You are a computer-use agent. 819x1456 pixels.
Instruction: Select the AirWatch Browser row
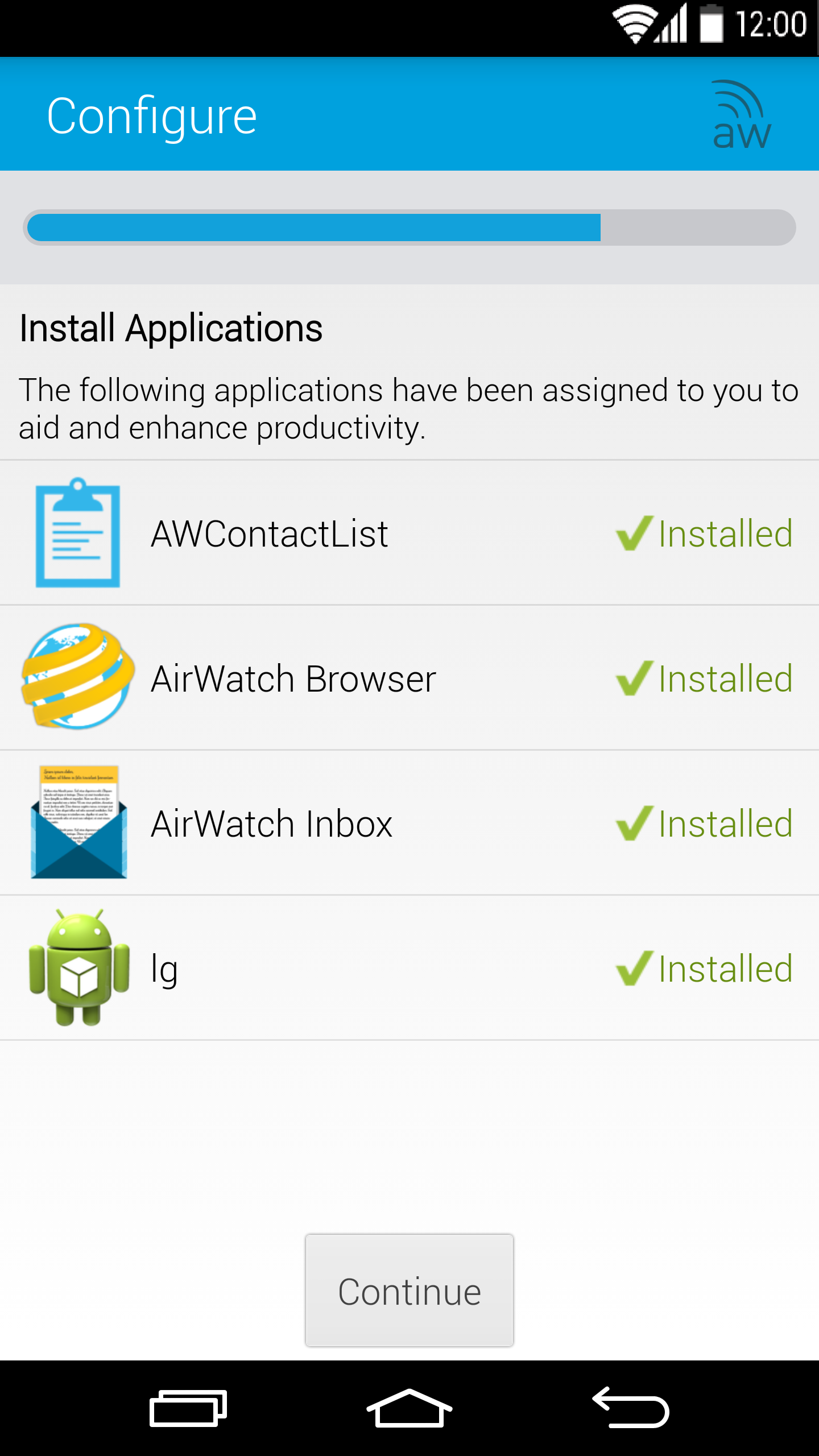click(x=409, y=679)
